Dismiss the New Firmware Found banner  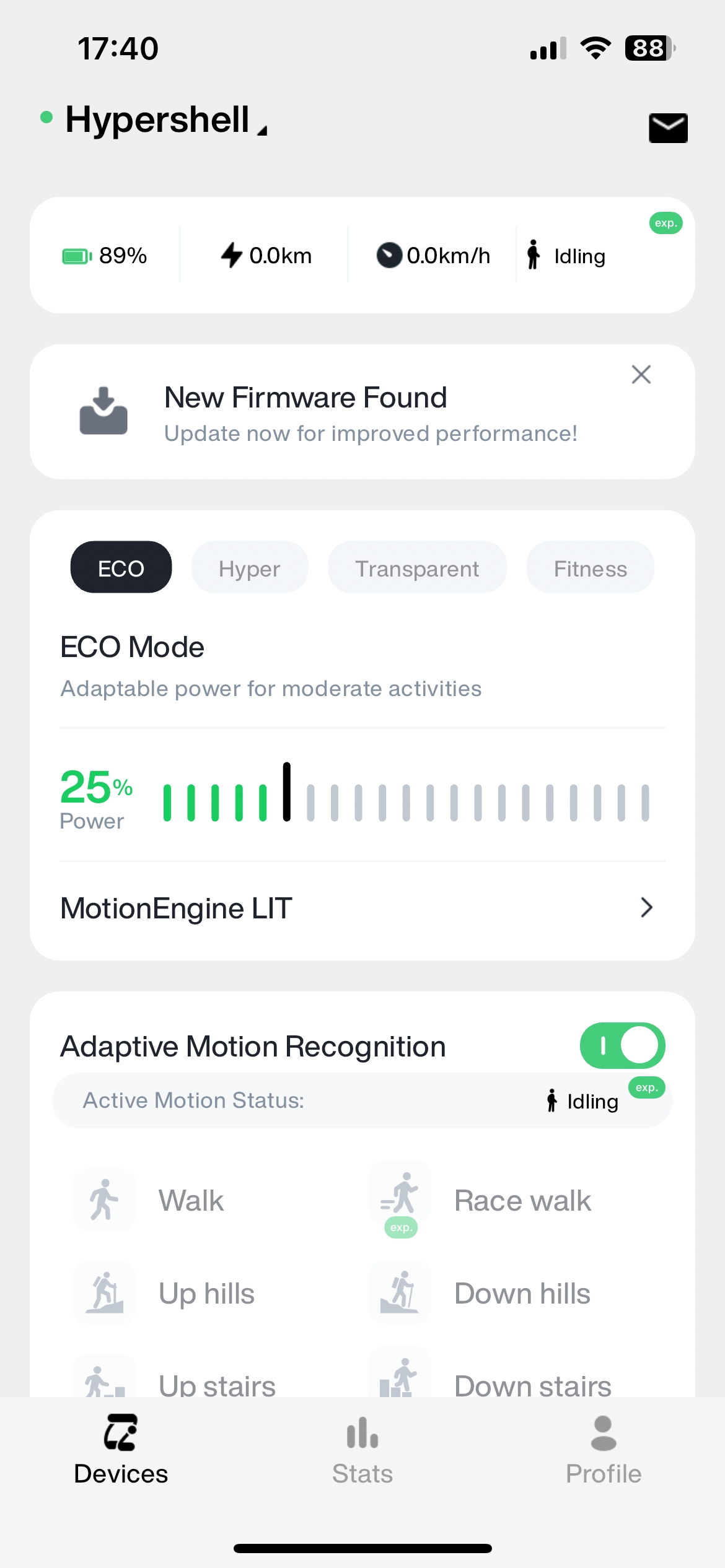pyautogui.click(x=641, y=375)
